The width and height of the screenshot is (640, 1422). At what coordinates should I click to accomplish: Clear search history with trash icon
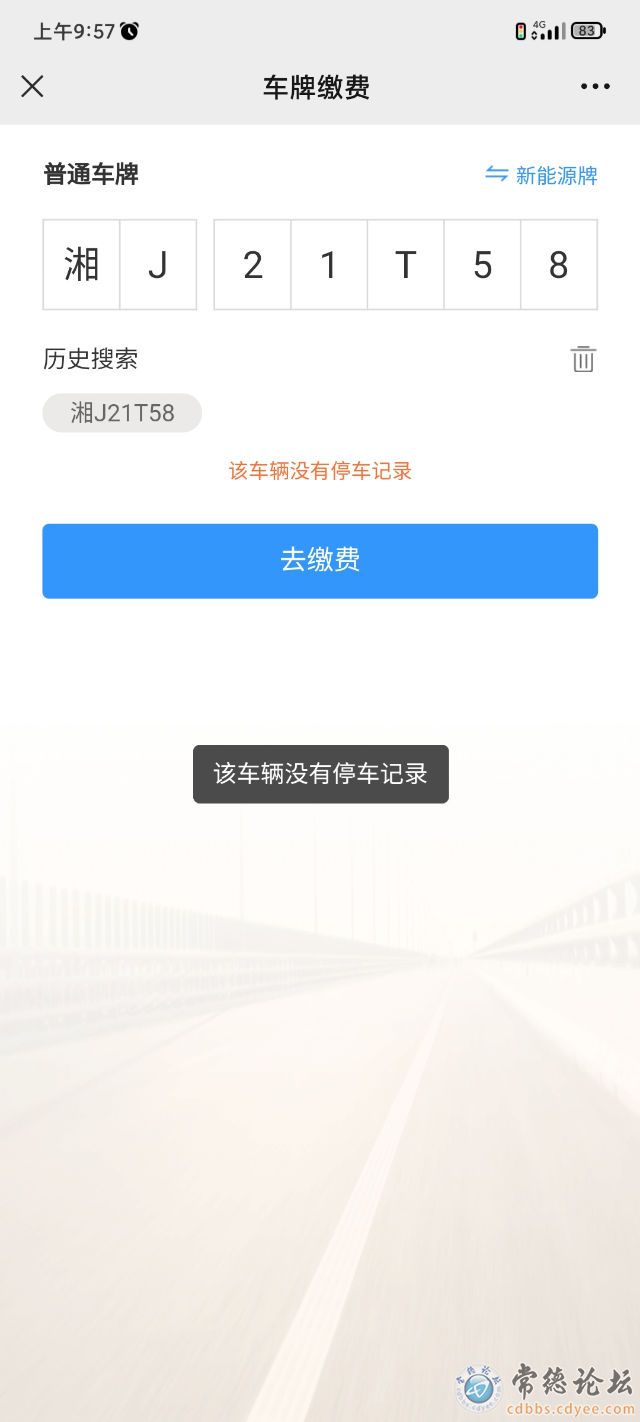pos(583,359)
